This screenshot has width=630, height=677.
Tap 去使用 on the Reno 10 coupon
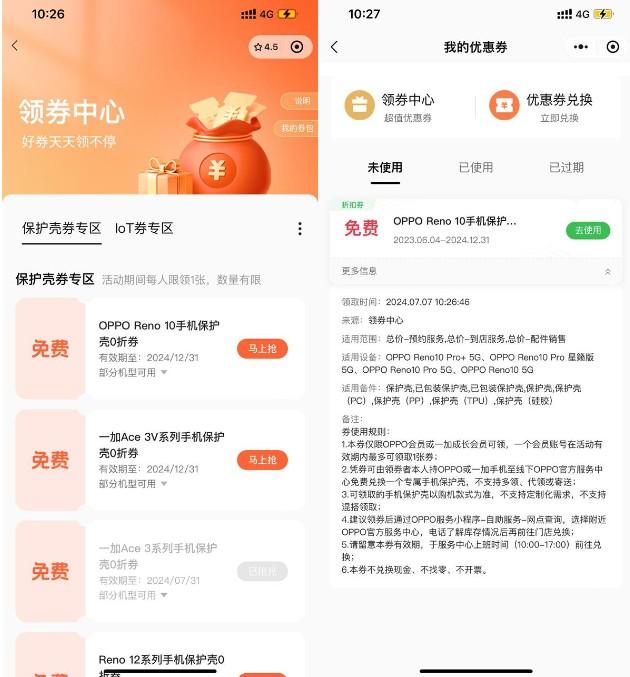tap(586, 230)
